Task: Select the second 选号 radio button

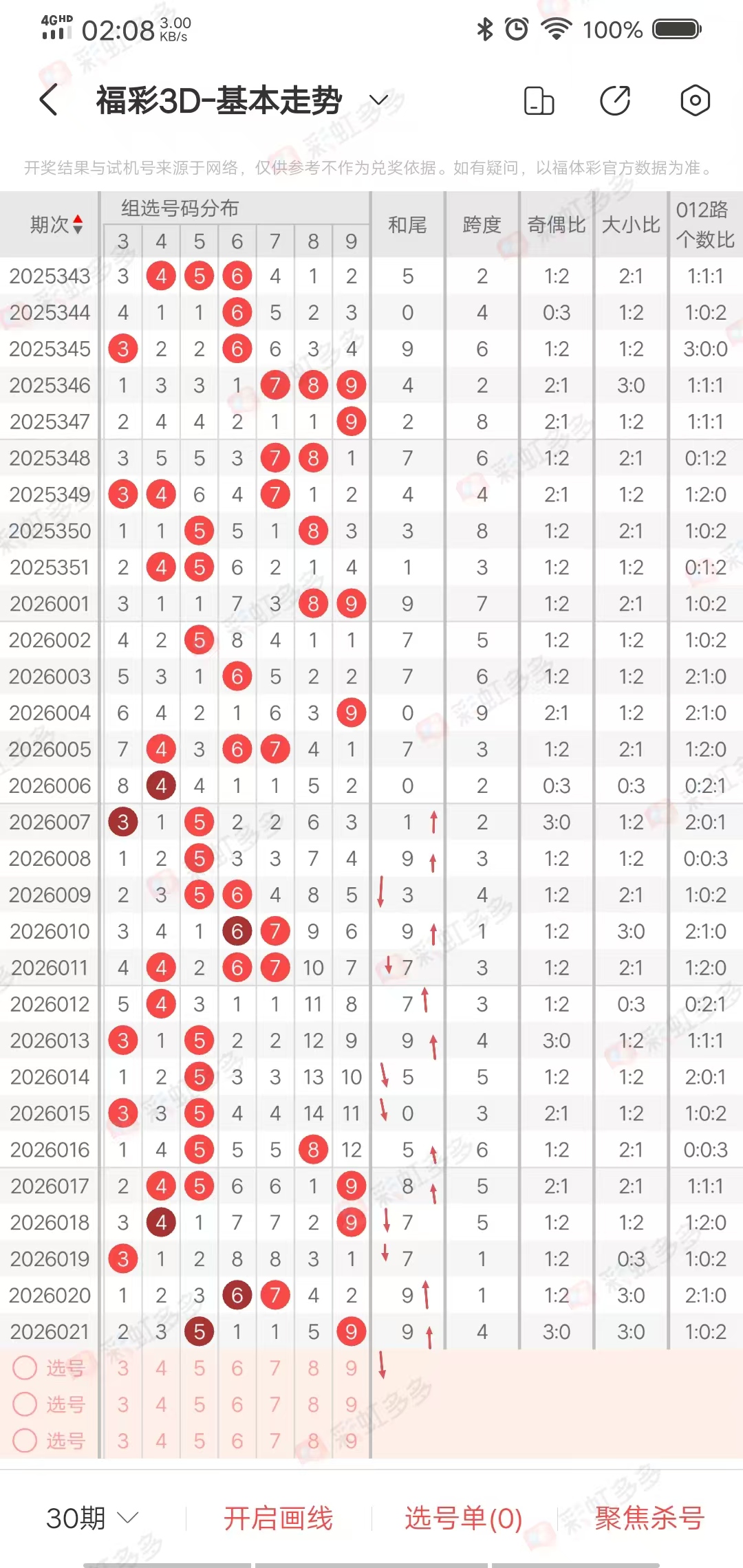Action: (x=25, y=1404)
